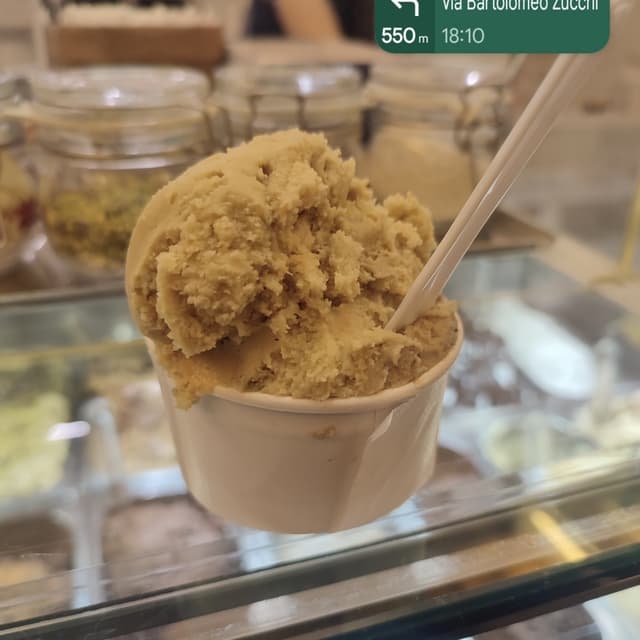Open the Via Bartolomeo Zucchi navigation banner
The width and height of the screenshot is (640, 640).
[491, 24]
